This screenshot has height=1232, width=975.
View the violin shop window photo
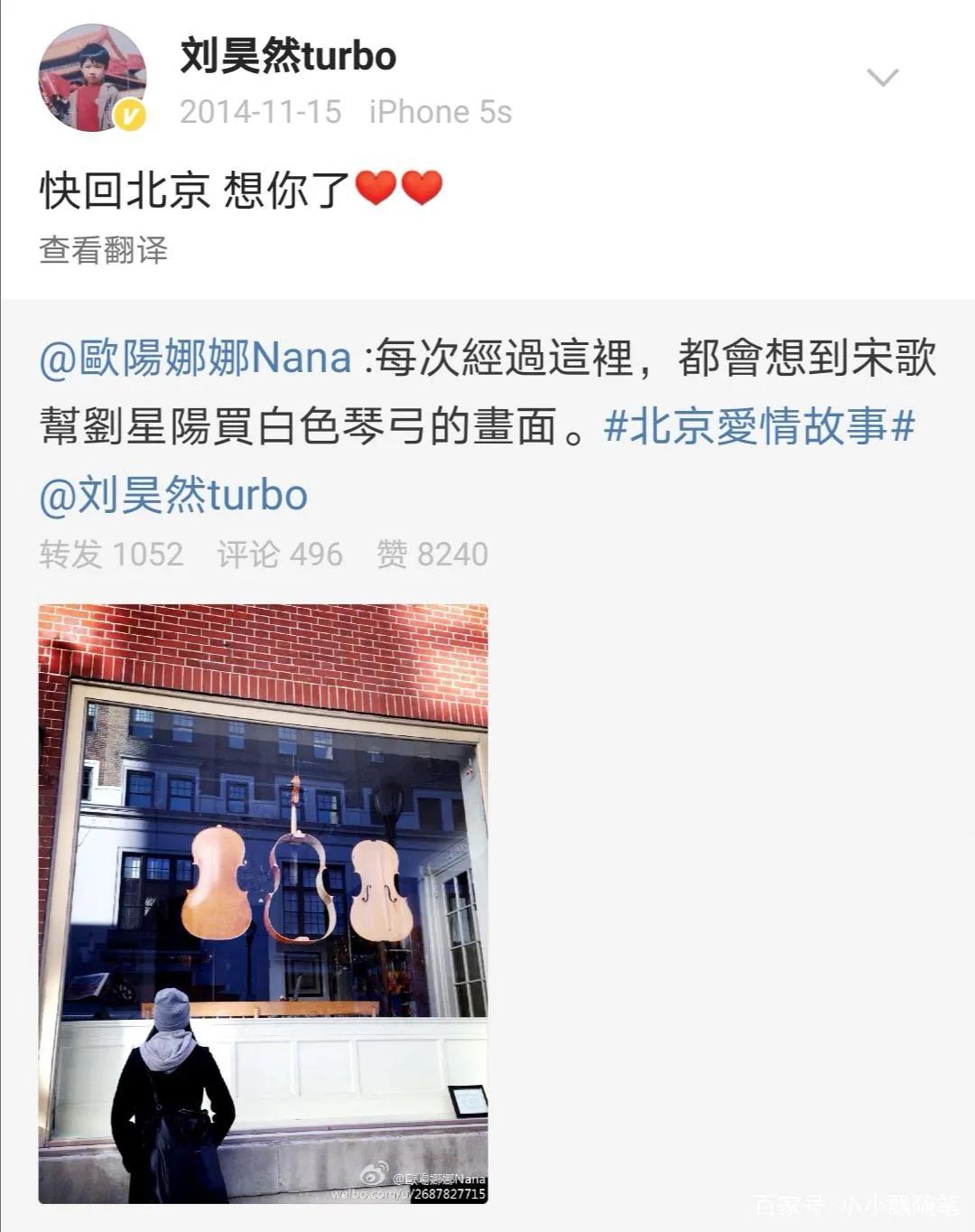263,903
